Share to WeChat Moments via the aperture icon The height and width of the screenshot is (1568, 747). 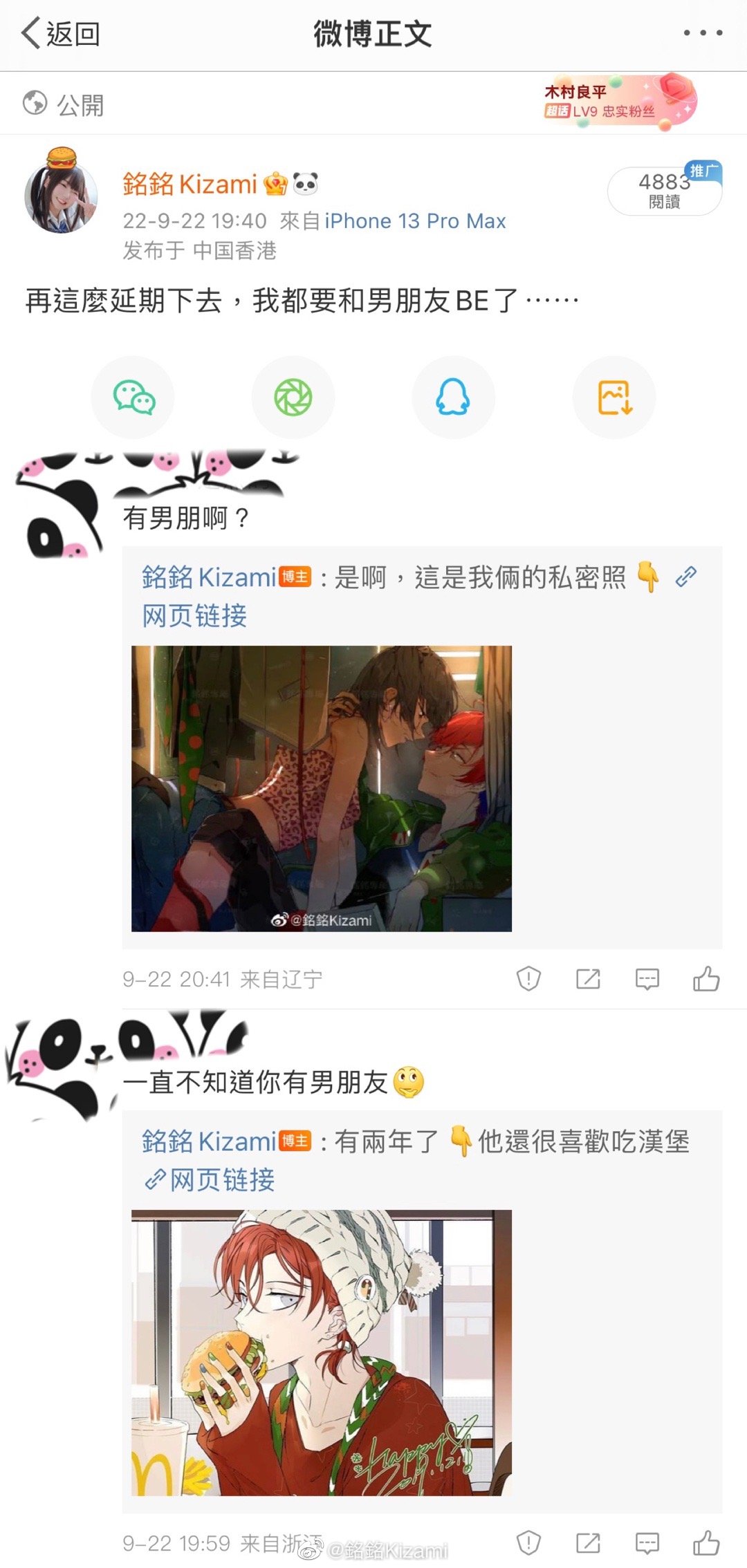coord(293,398)
